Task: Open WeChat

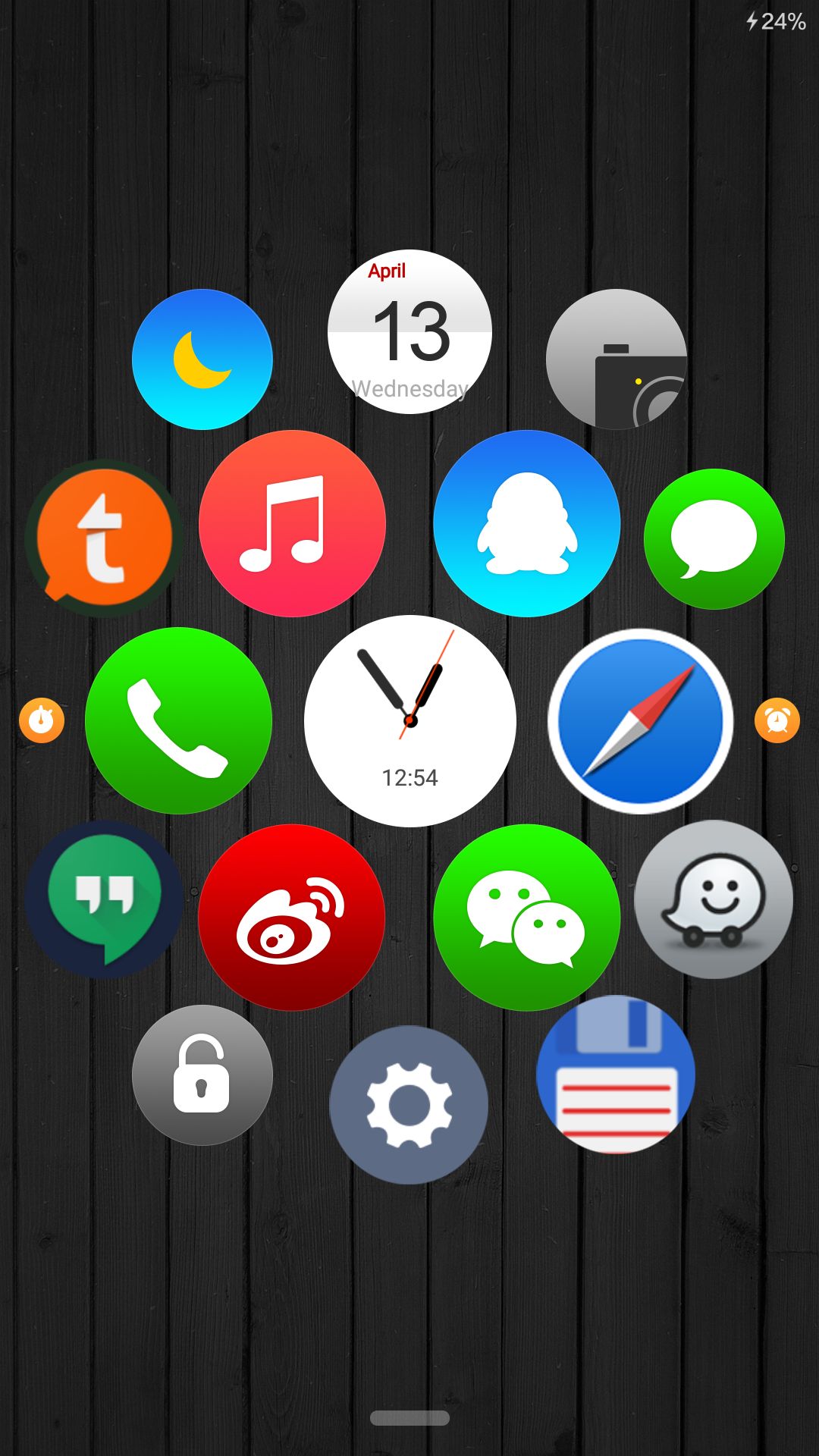Action: (527, 918)
